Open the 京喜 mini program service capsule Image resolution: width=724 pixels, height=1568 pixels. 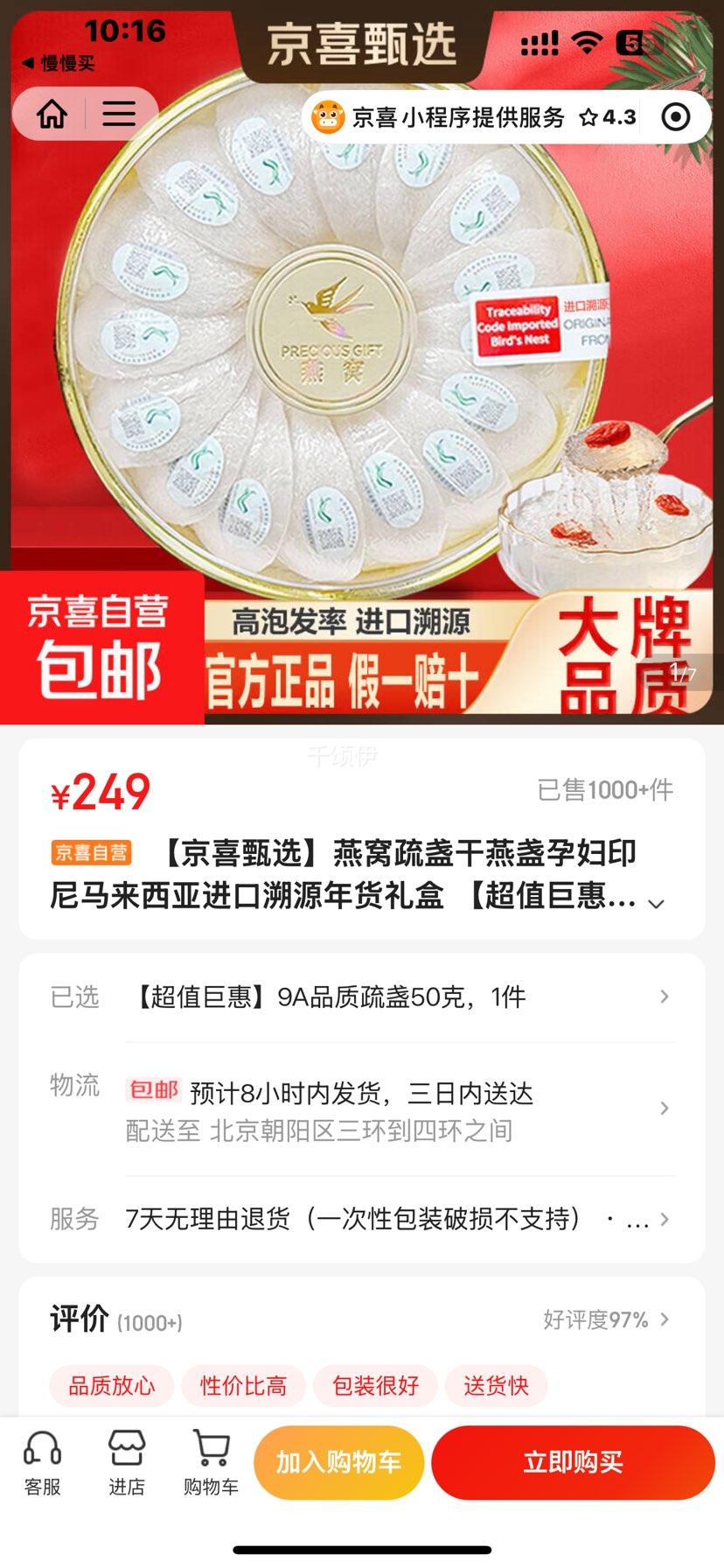point(476,116)
